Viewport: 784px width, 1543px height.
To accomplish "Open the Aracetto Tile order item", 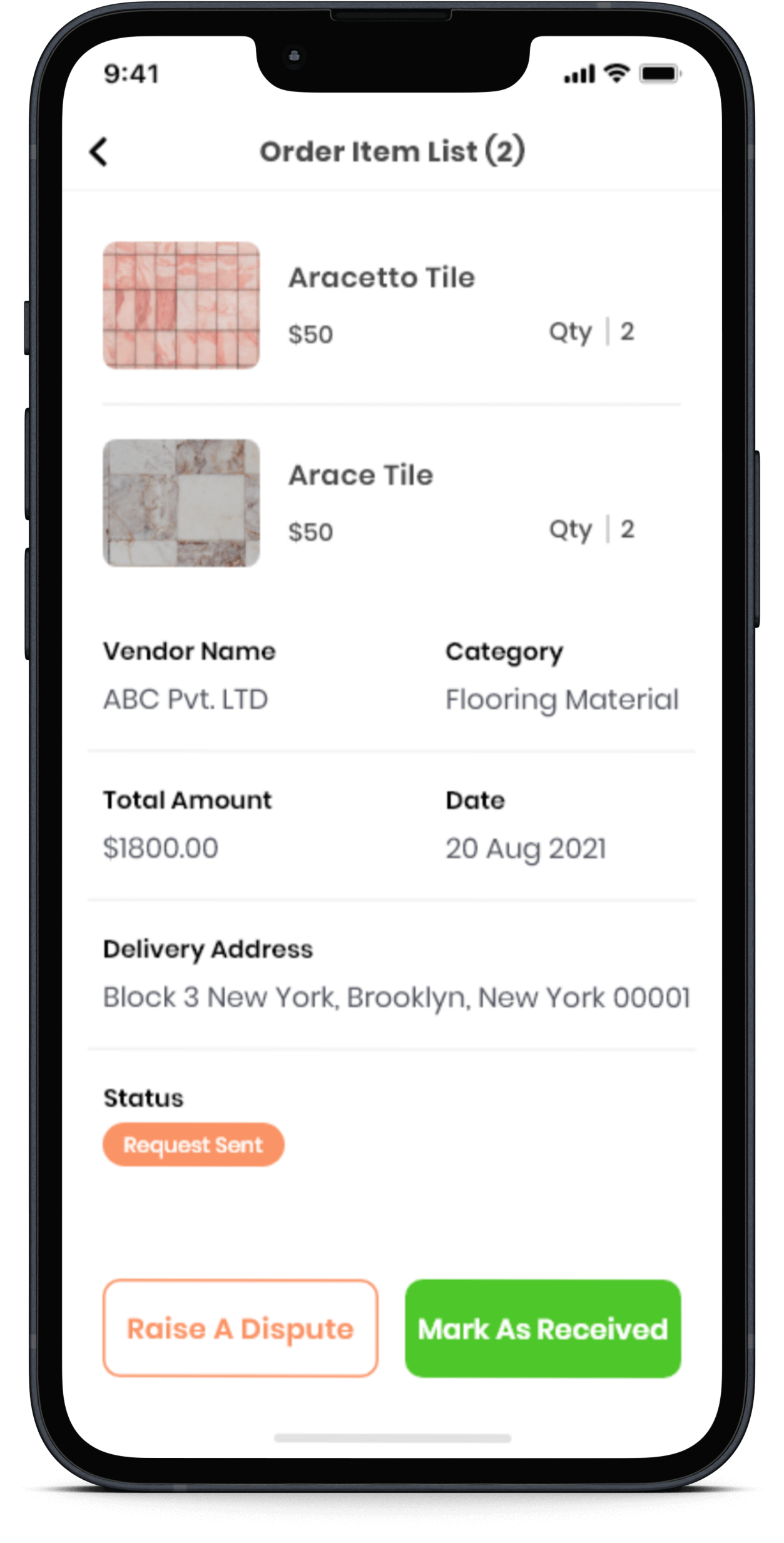I will click(x=391, y=305).
